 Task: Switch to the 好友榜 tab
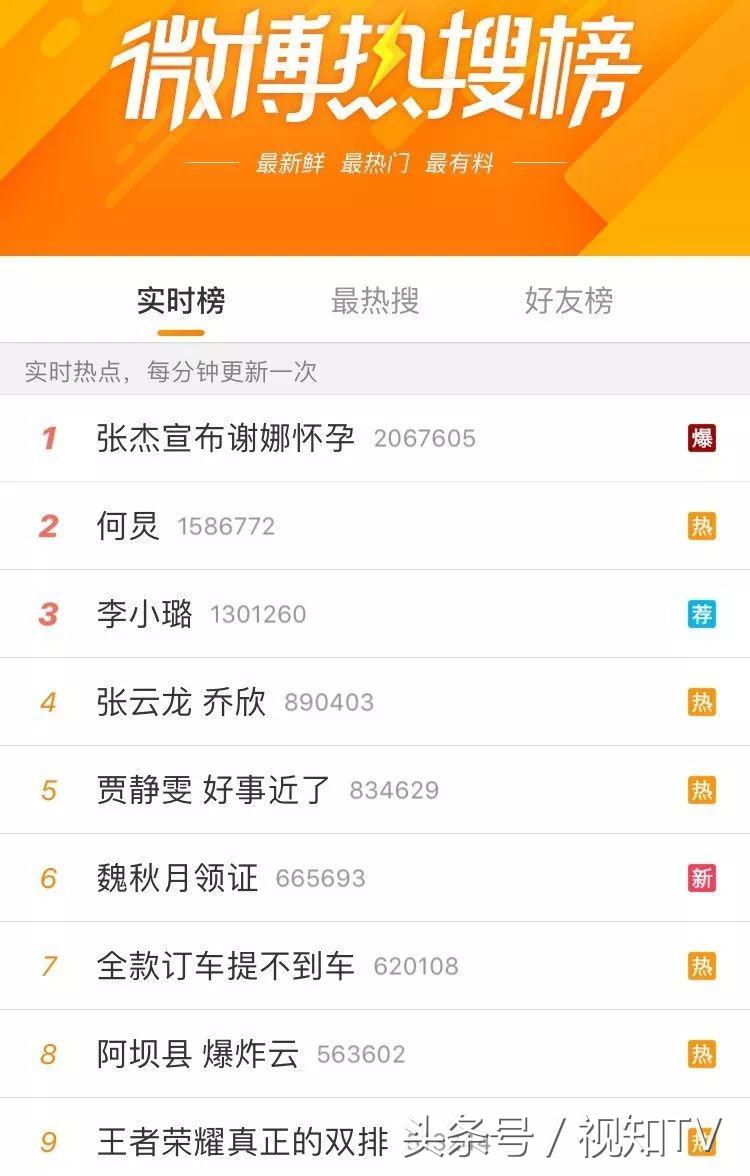(x=570, y=300)
